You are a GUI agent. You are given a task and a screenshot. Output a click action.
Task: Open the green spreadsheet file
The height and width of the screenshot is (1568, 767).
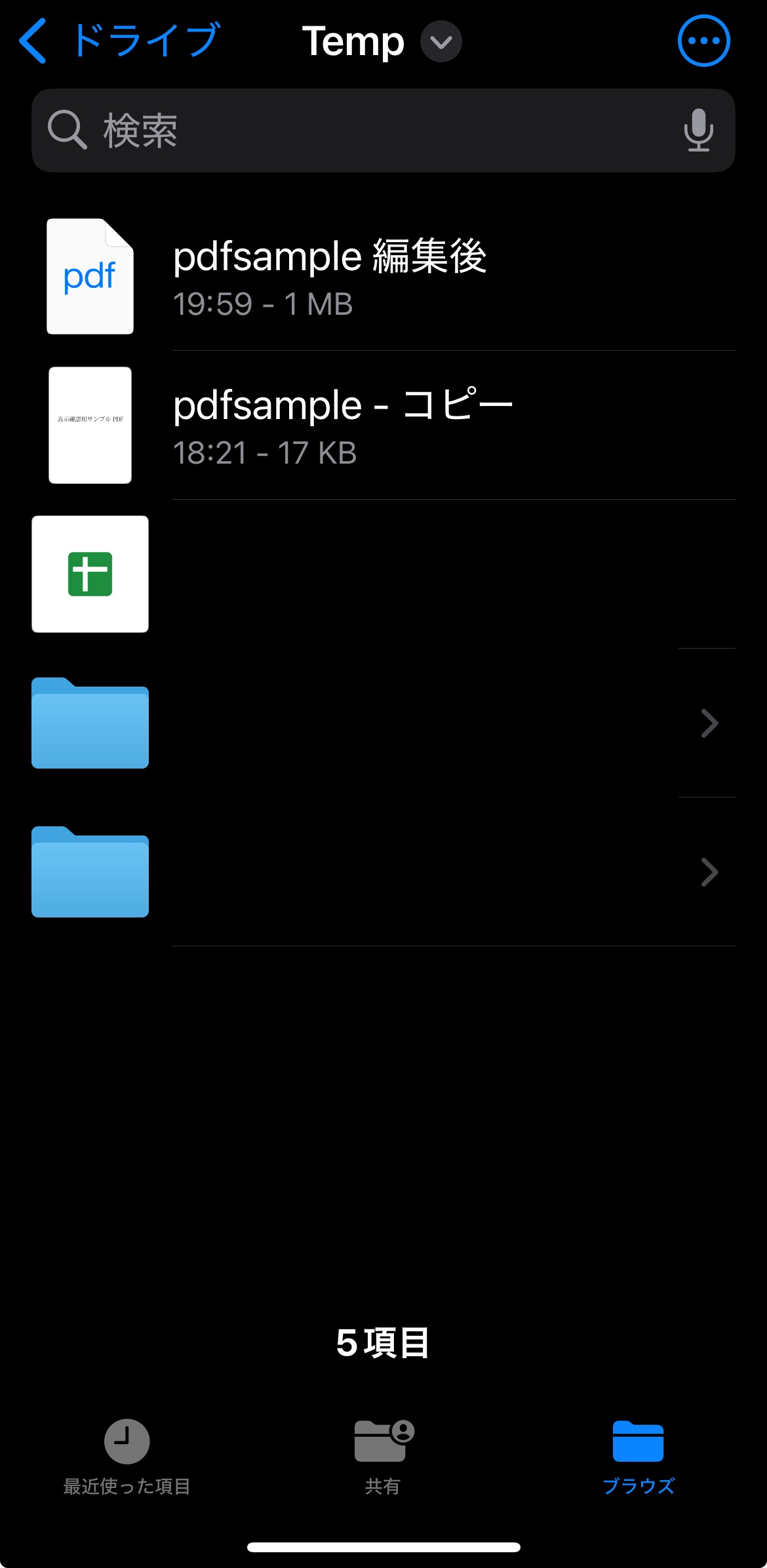coord(90,574)
